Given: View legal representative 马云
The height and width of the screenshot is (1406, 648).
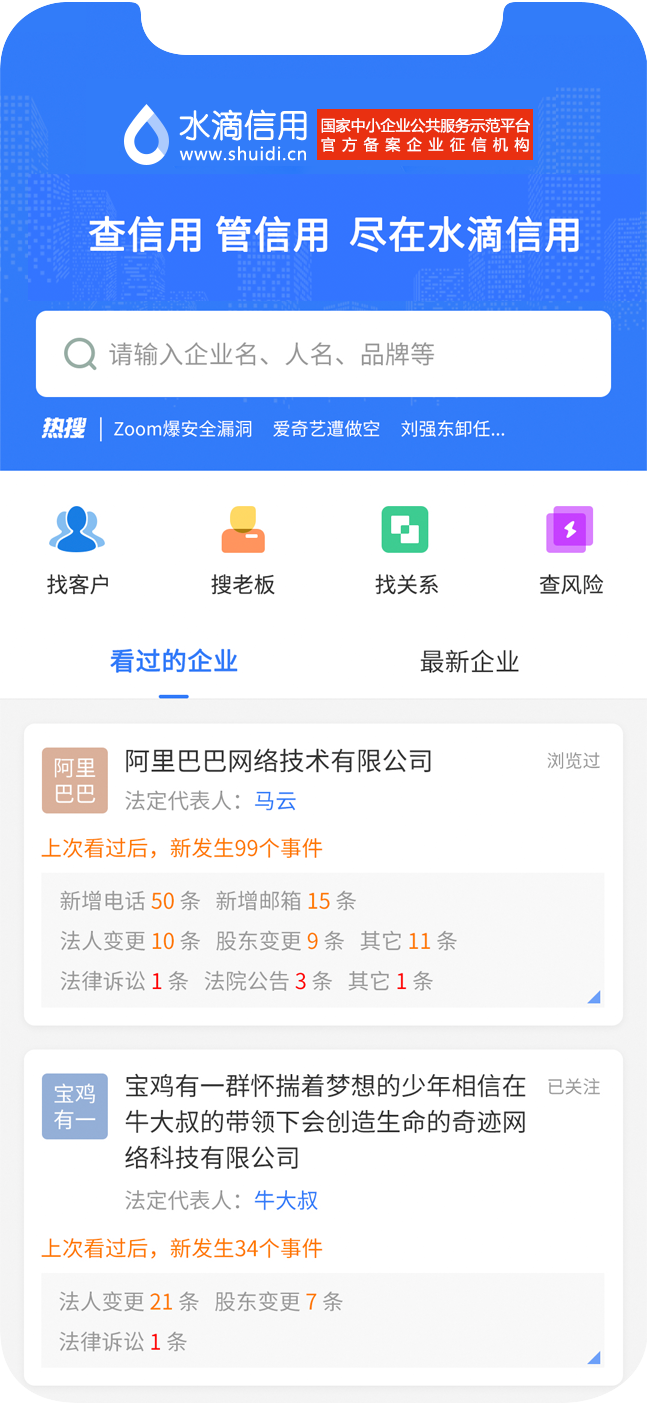Looking at the screenshot, I should [275, 801].
